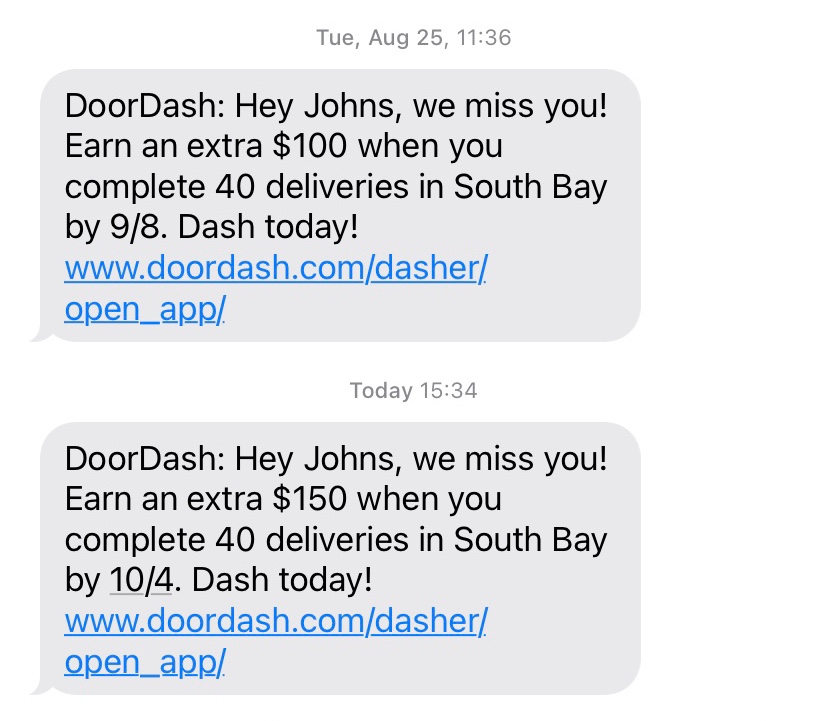Open the doordash.com link in today's message

[x=275, y=622]
